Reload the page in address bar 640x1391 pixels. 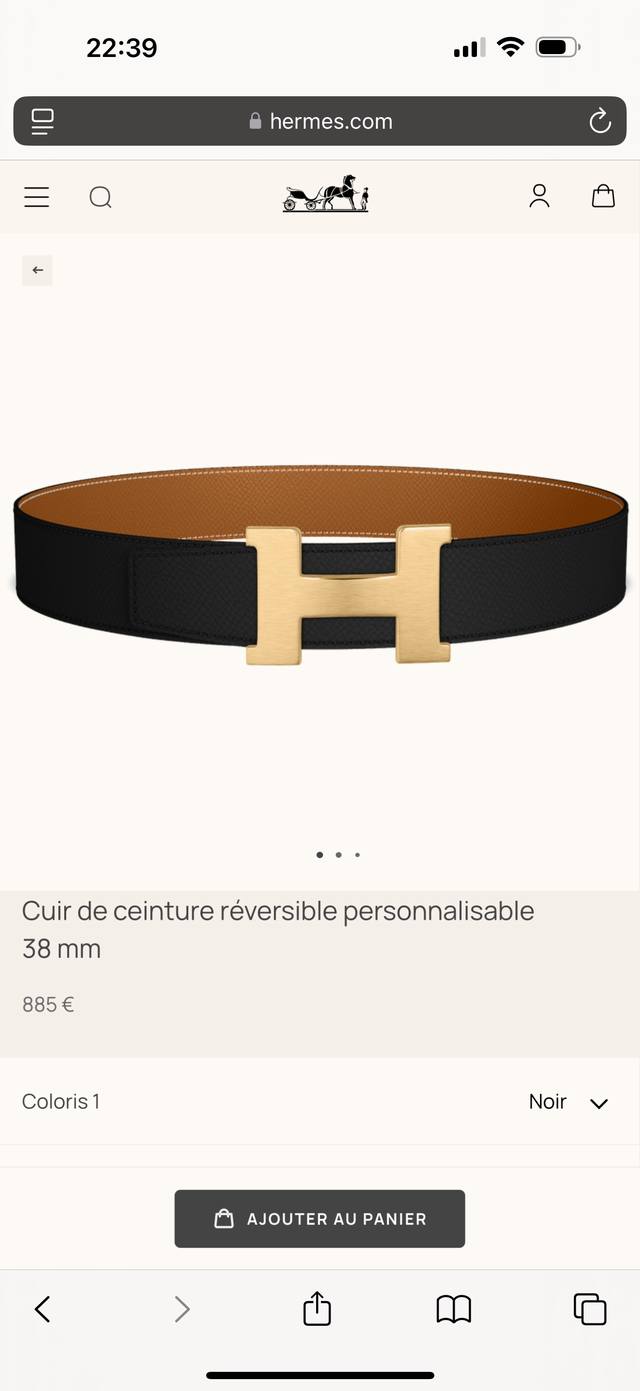click(x=600, y=121)
